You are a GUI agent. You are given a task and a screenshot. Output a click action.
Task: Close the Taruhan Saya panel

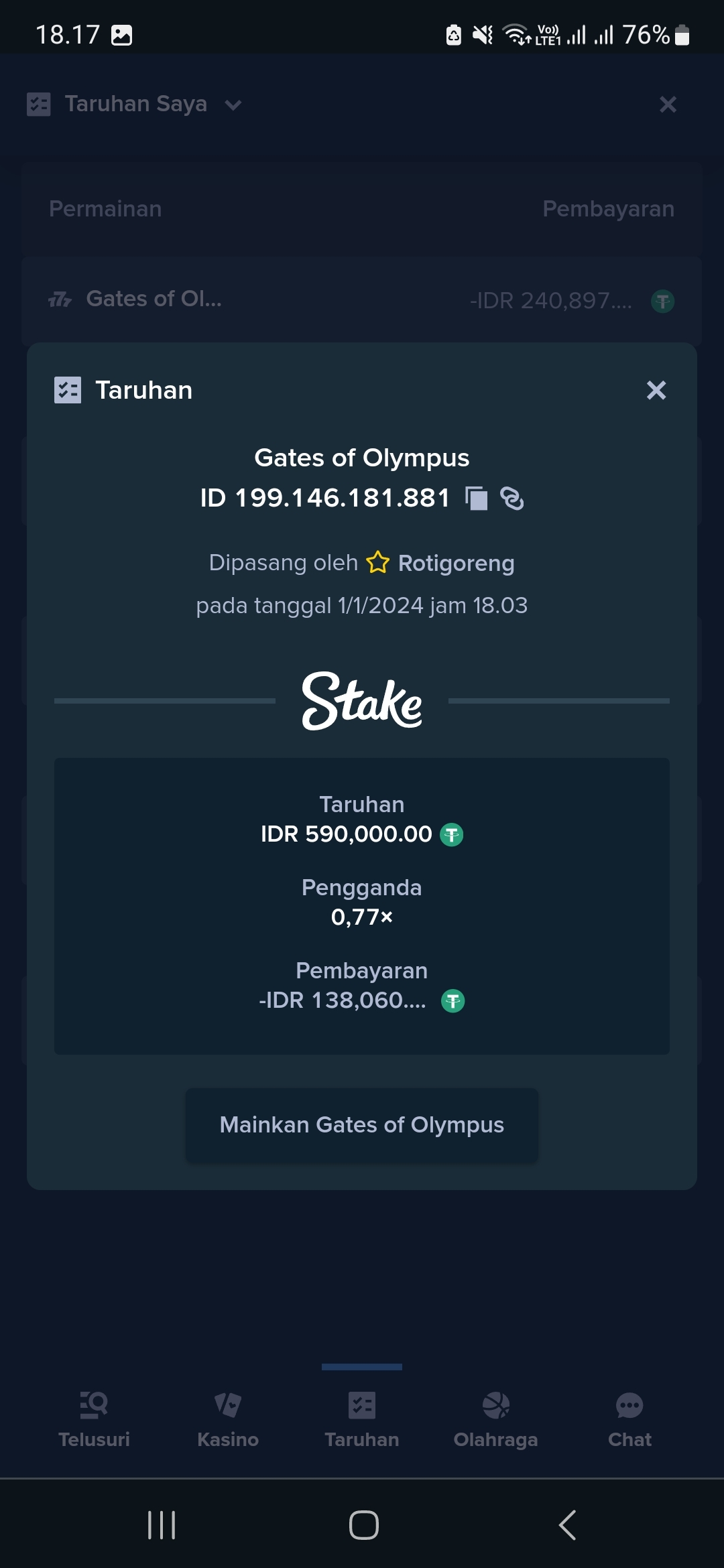668,105
